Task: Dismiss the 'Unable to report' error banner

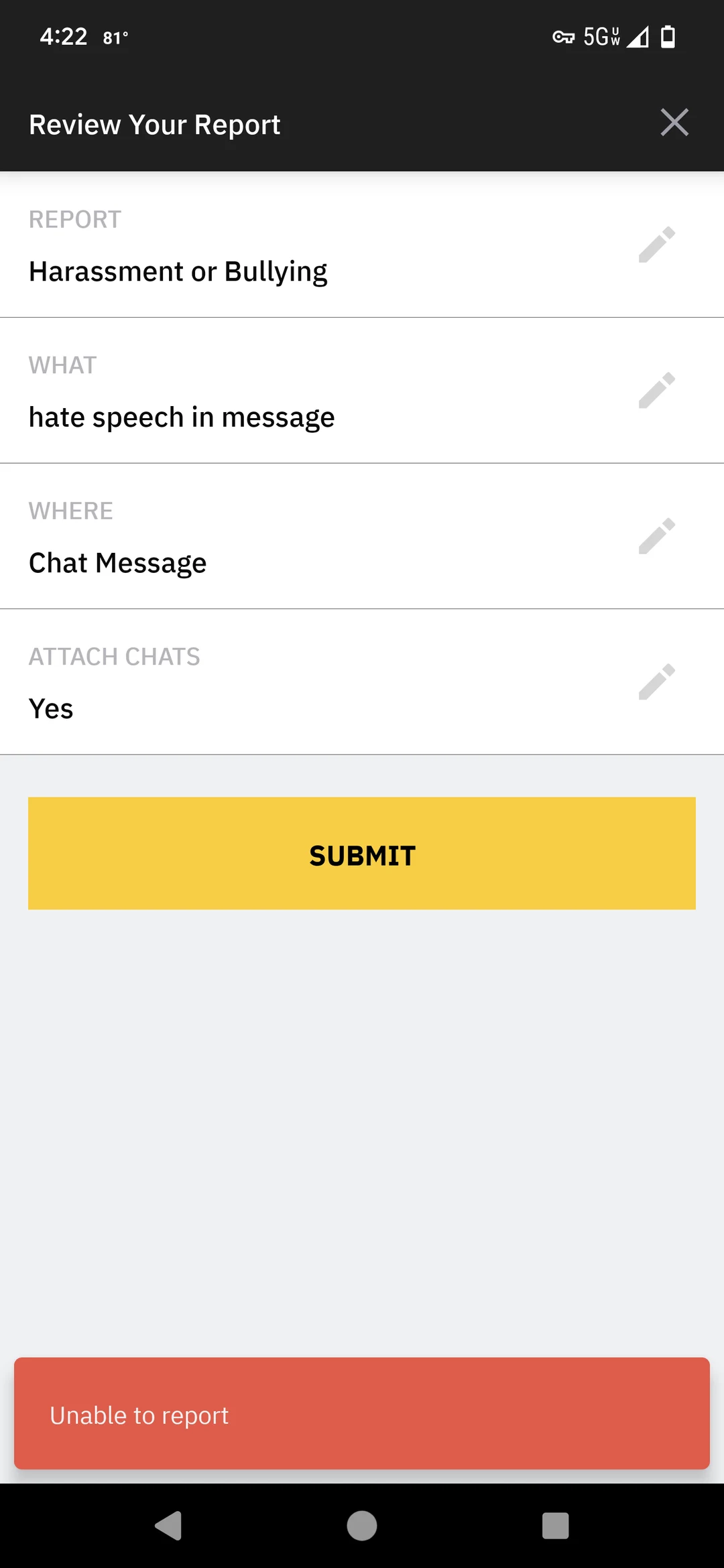Action: 362,1415
